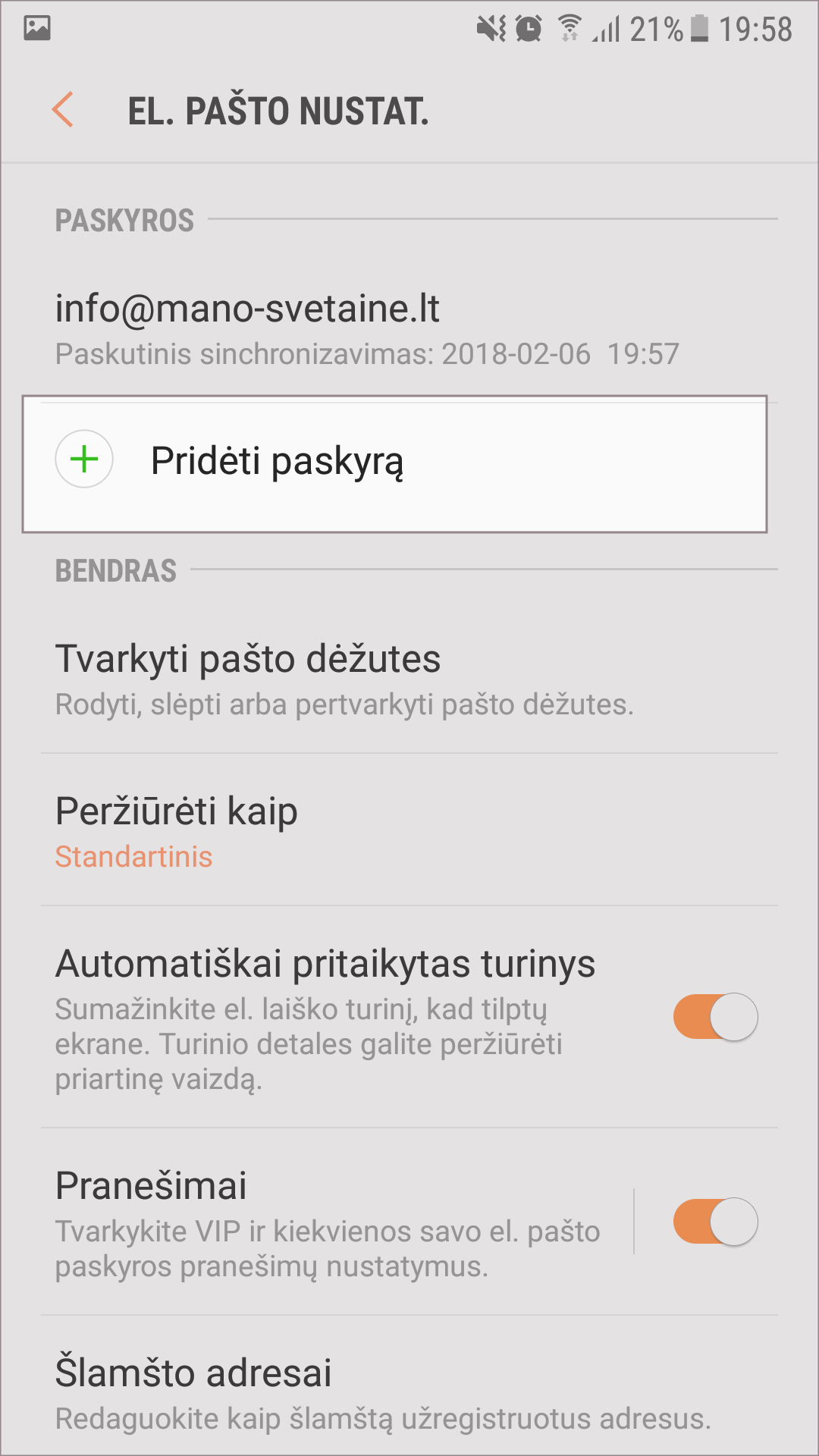Image resolution: width=819 pixels, height=1456 pixels.
Task: Open Šlamšto adresai
Action: pyautogui.click(x=382, y=1392)
